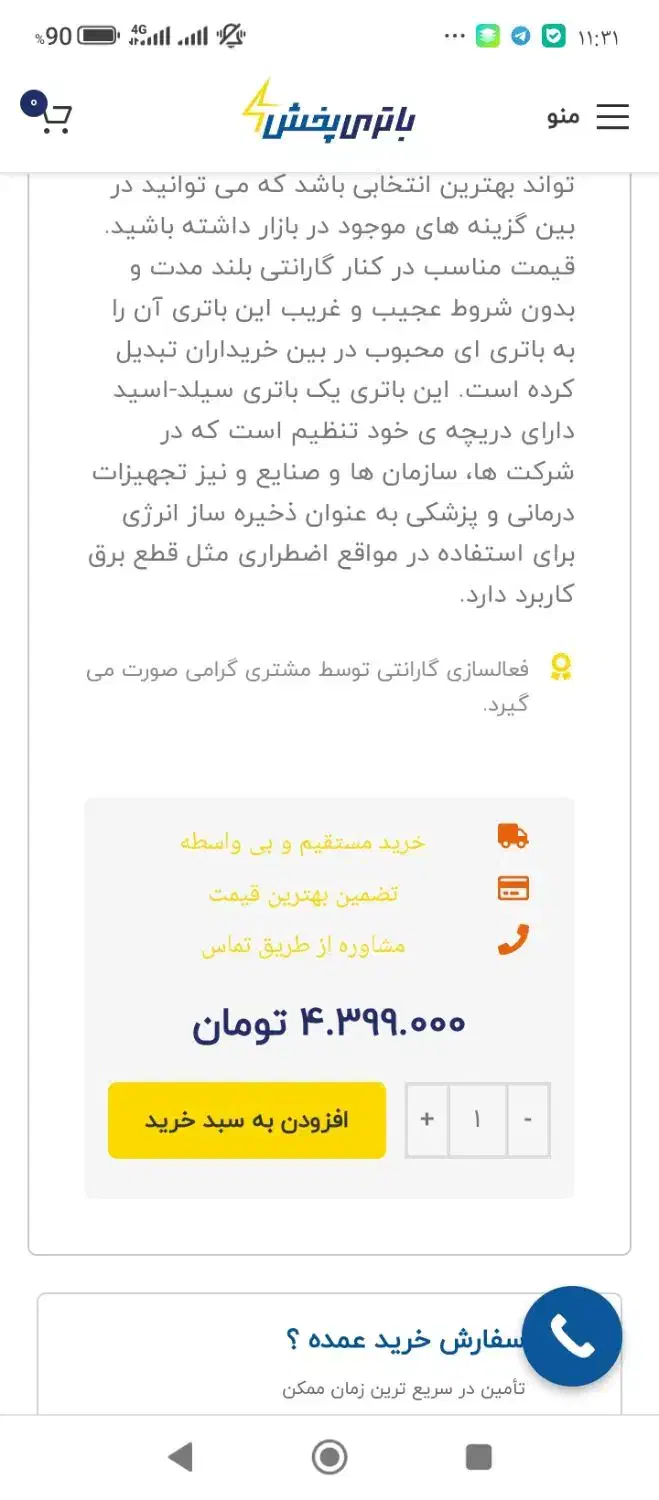The width and height of the screenshot is (659, 1500).
Task: Tap the floating blue phone call button
Action: coord(572,1336)
